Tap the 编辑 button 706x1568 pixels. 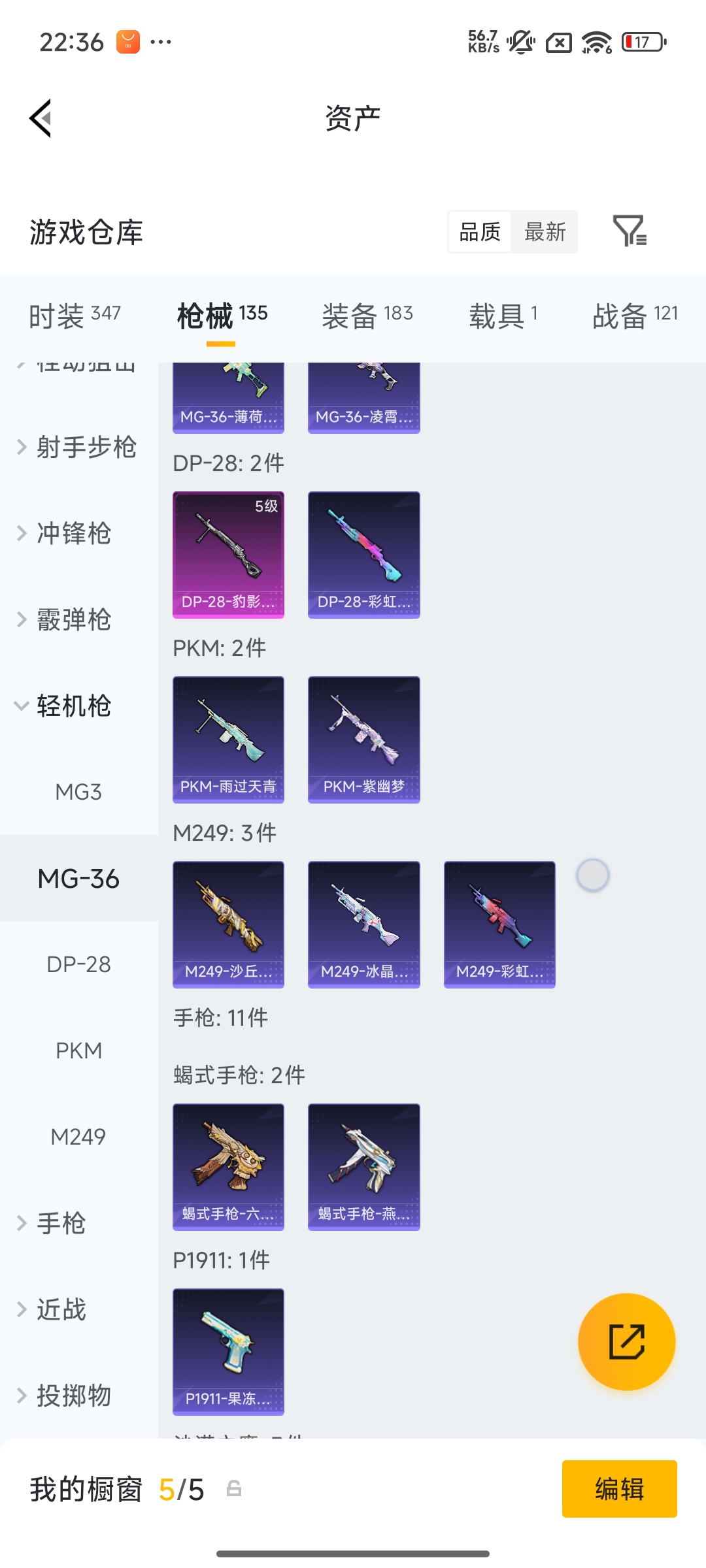[x=618, y=1490]
